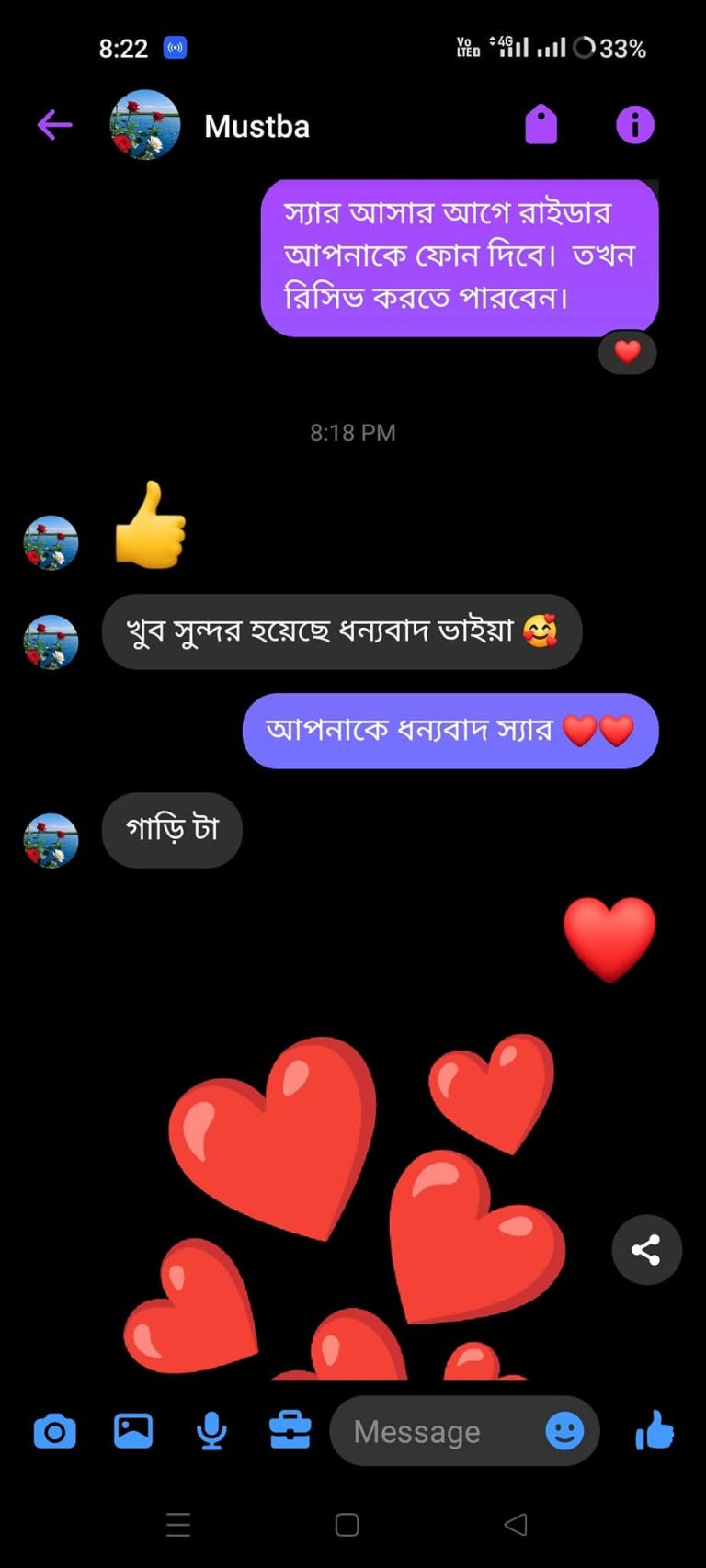Tap the floating share button
706x1568 pixels.
click(646, 1250)
